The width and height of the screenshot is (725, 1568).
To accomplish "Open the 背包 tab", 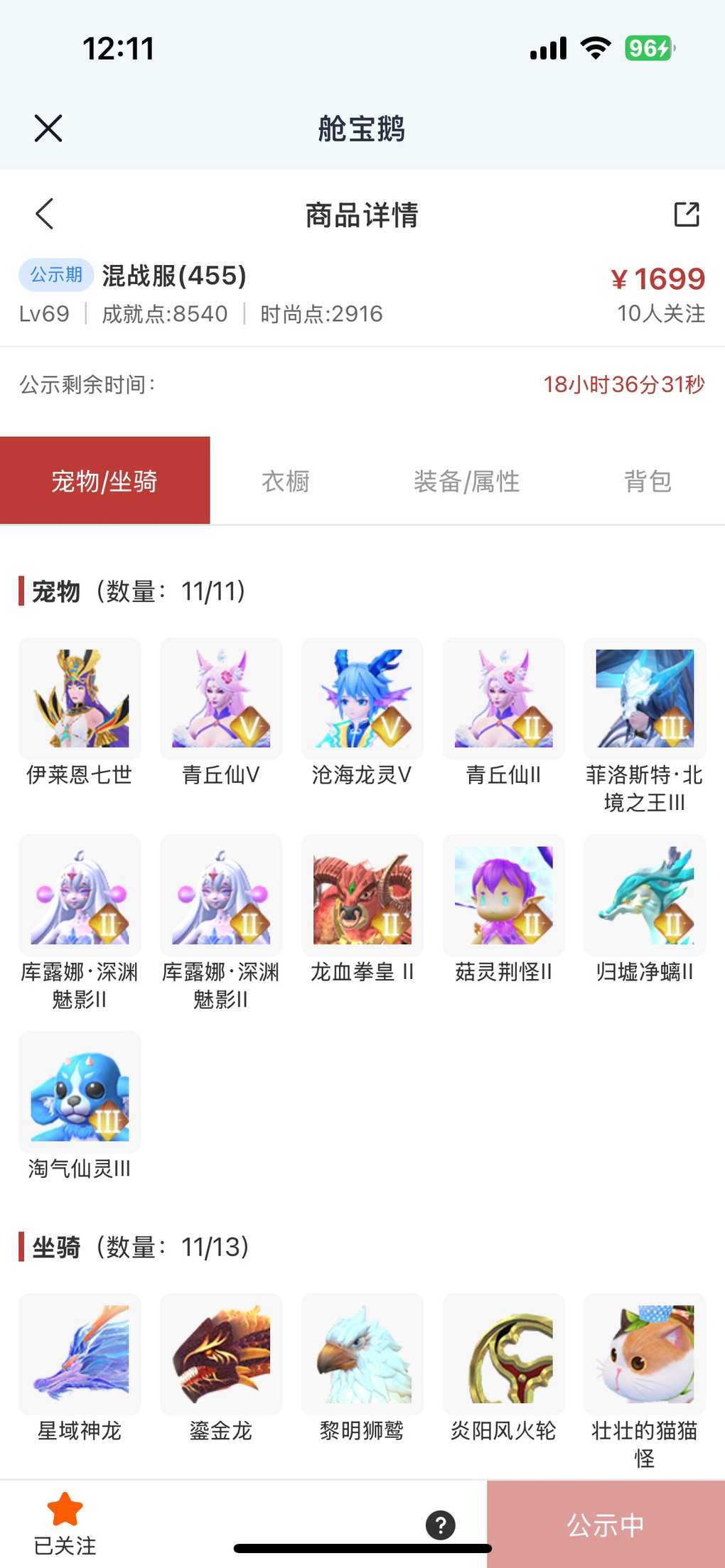I will point(647,481).
